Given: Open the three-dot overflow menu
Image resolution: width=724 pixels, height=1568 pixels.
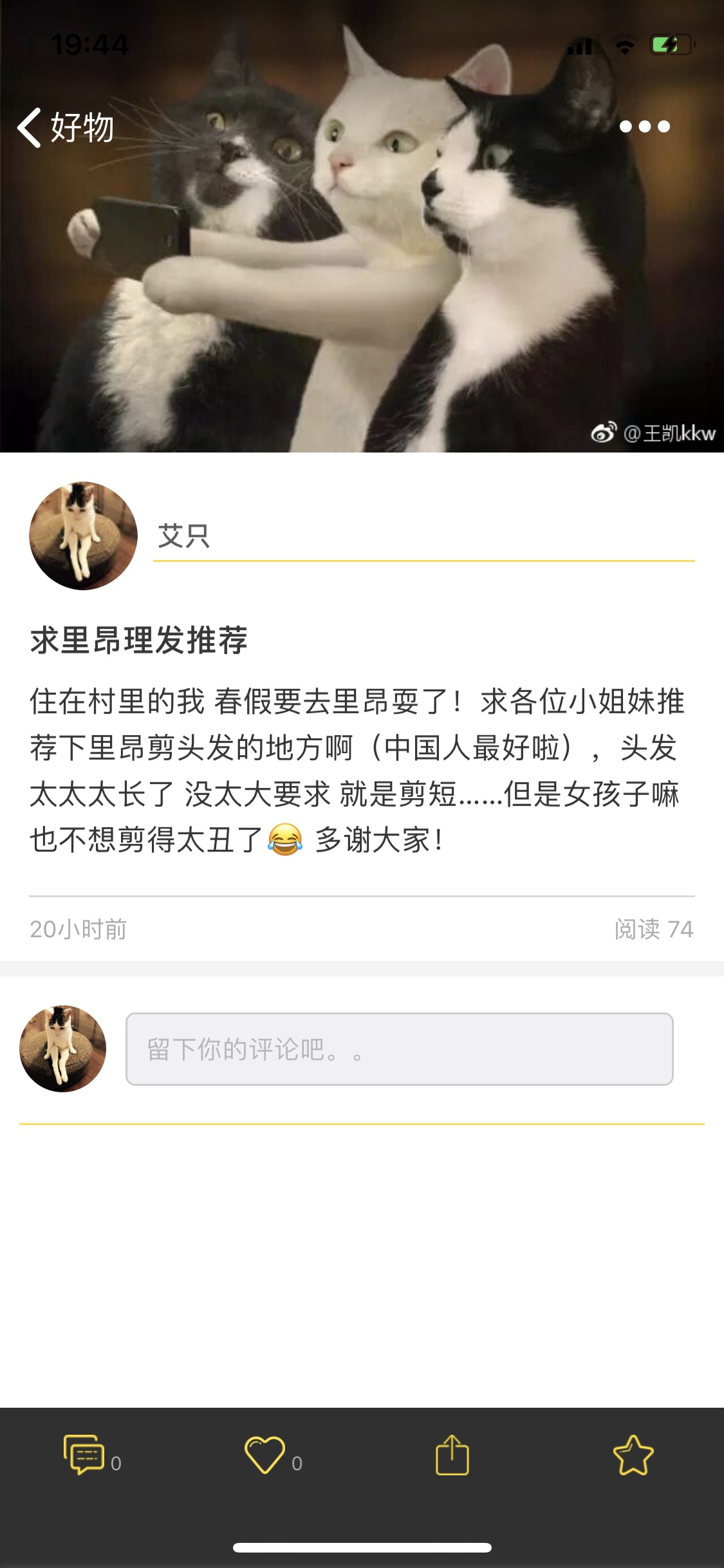Looking at the screenshot, I should (x=644, y=127).
